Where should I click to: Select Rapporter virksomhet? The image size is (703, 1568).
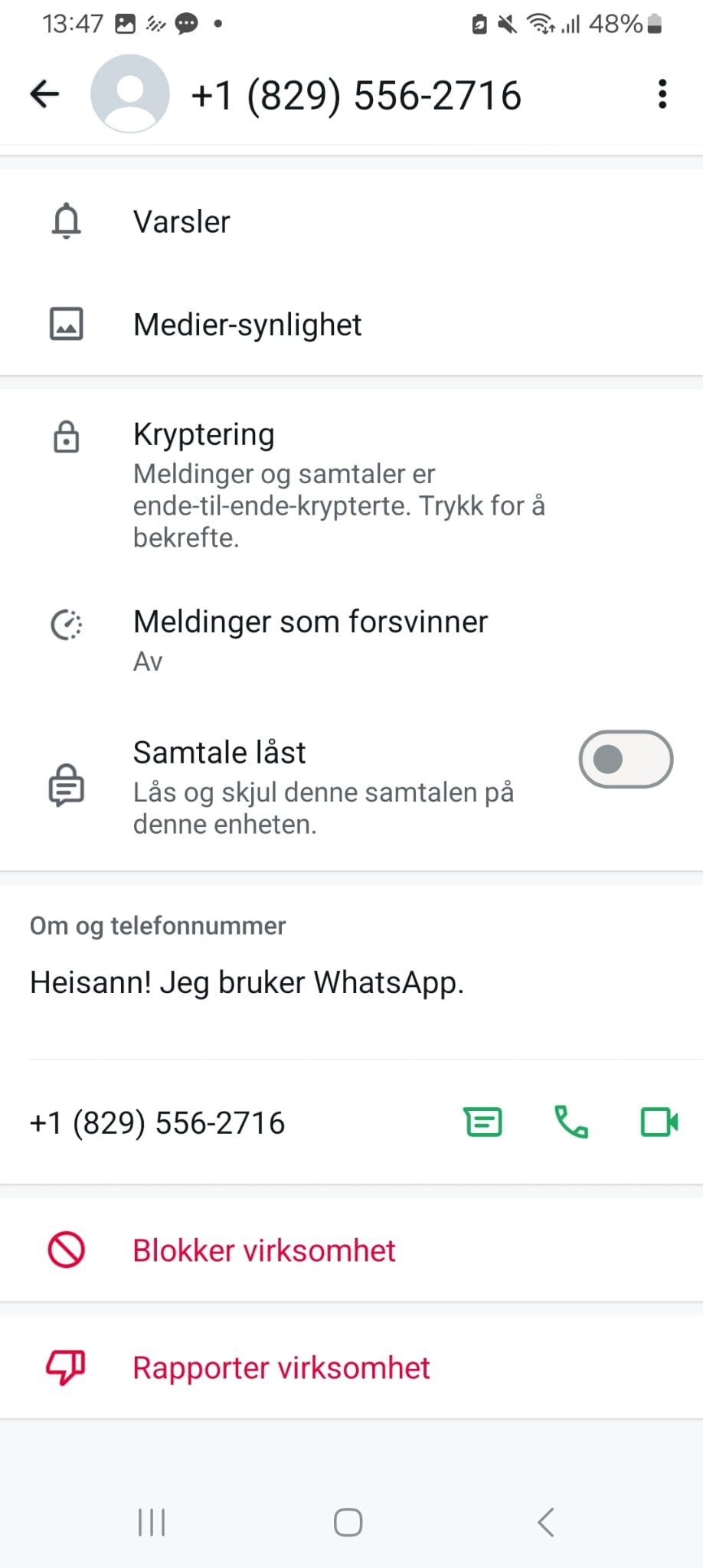point(351,1367)
